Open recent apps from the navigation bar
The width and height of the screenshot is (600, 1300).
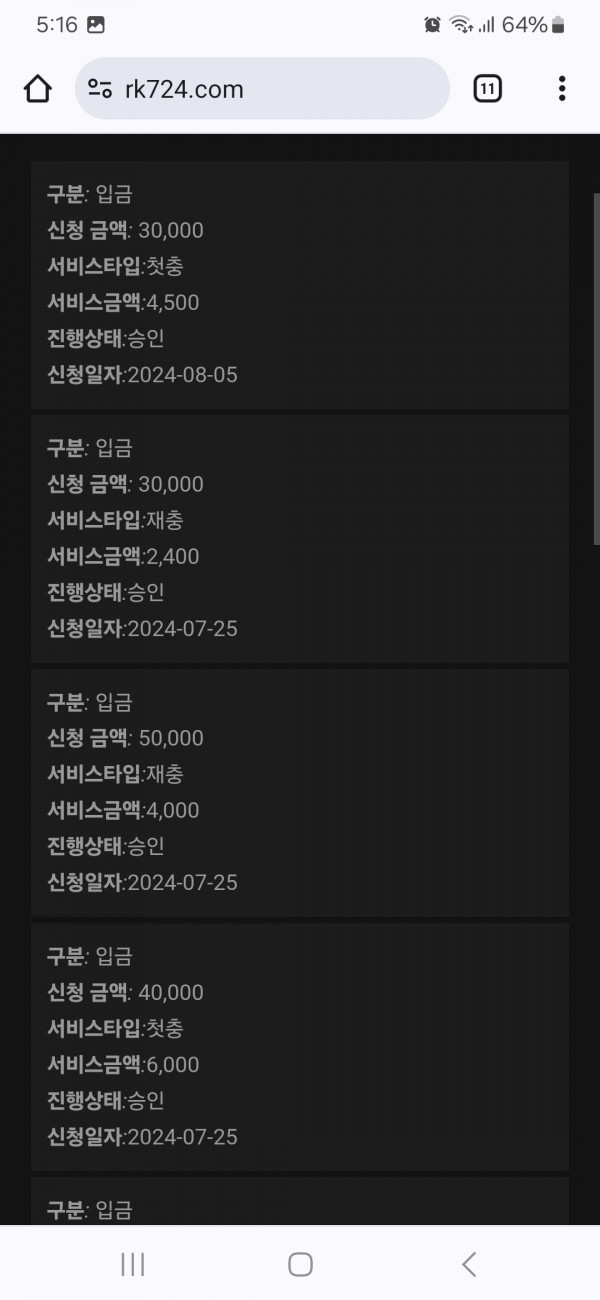point(132,1264)
